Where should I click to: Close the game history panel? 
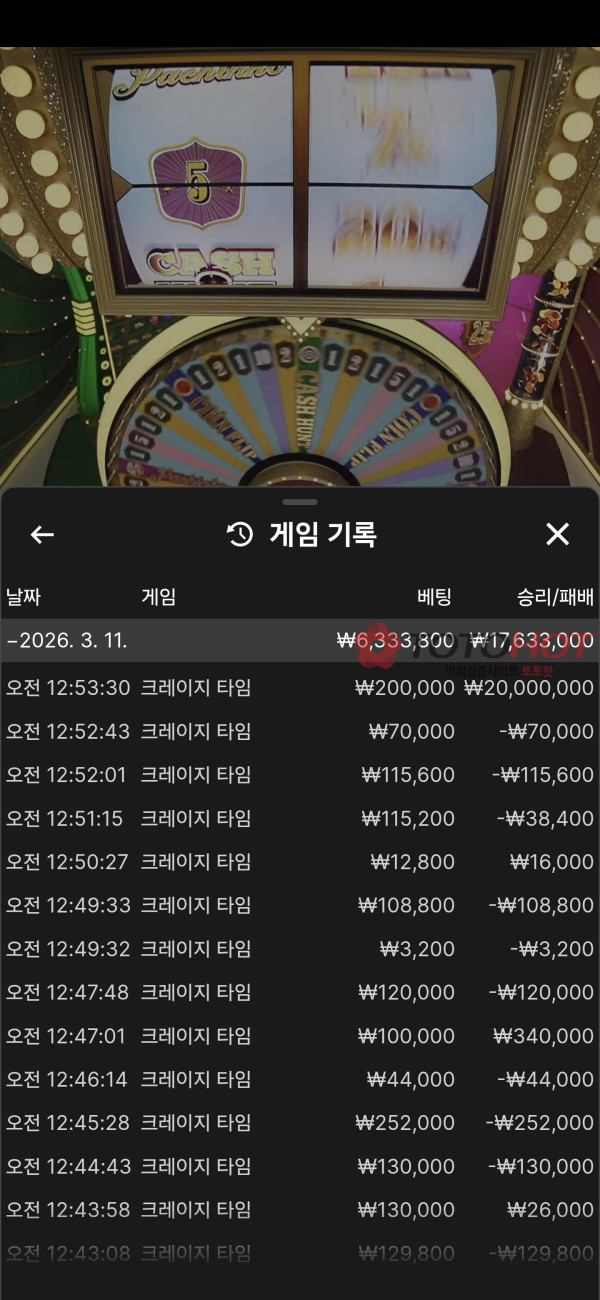557,535
